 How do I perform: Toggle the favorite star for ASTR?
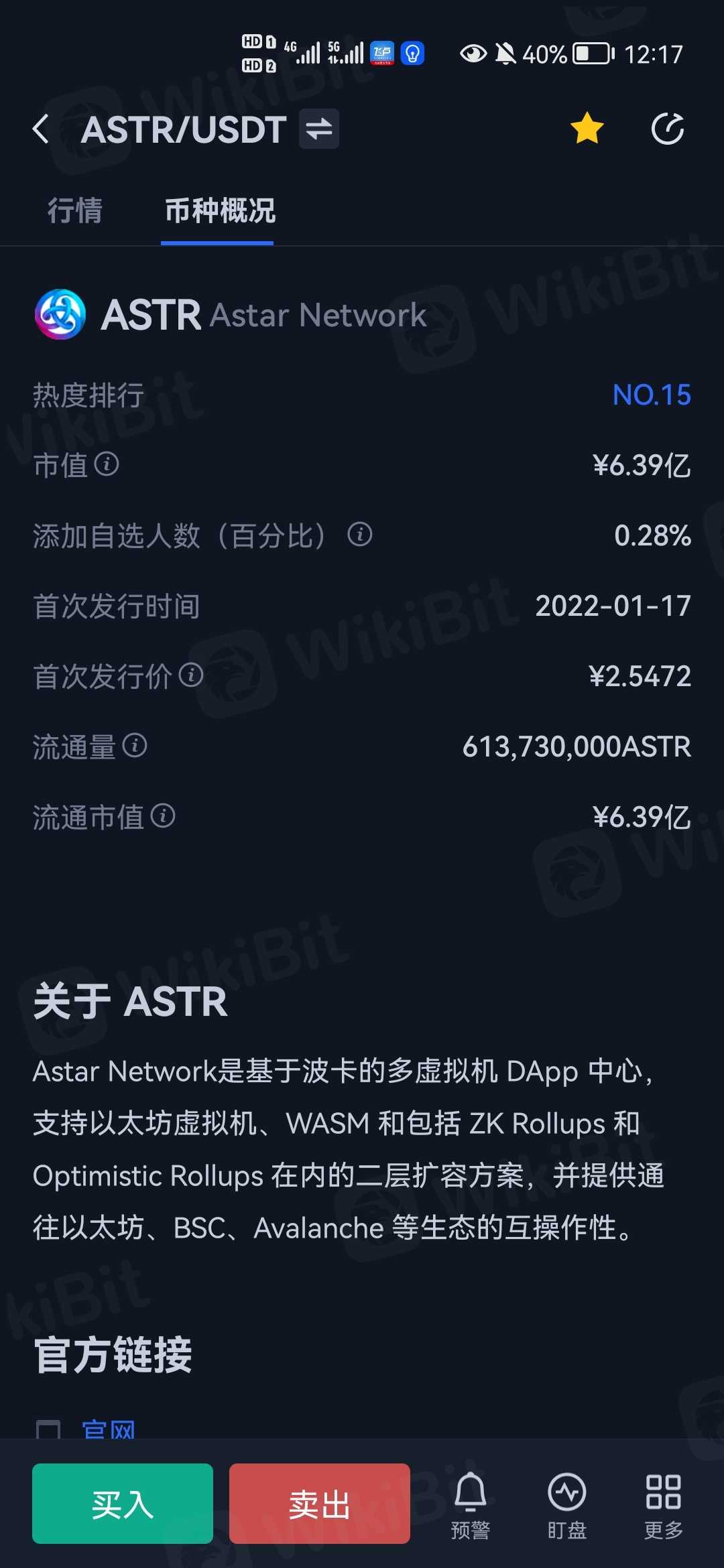coord(587,128)
